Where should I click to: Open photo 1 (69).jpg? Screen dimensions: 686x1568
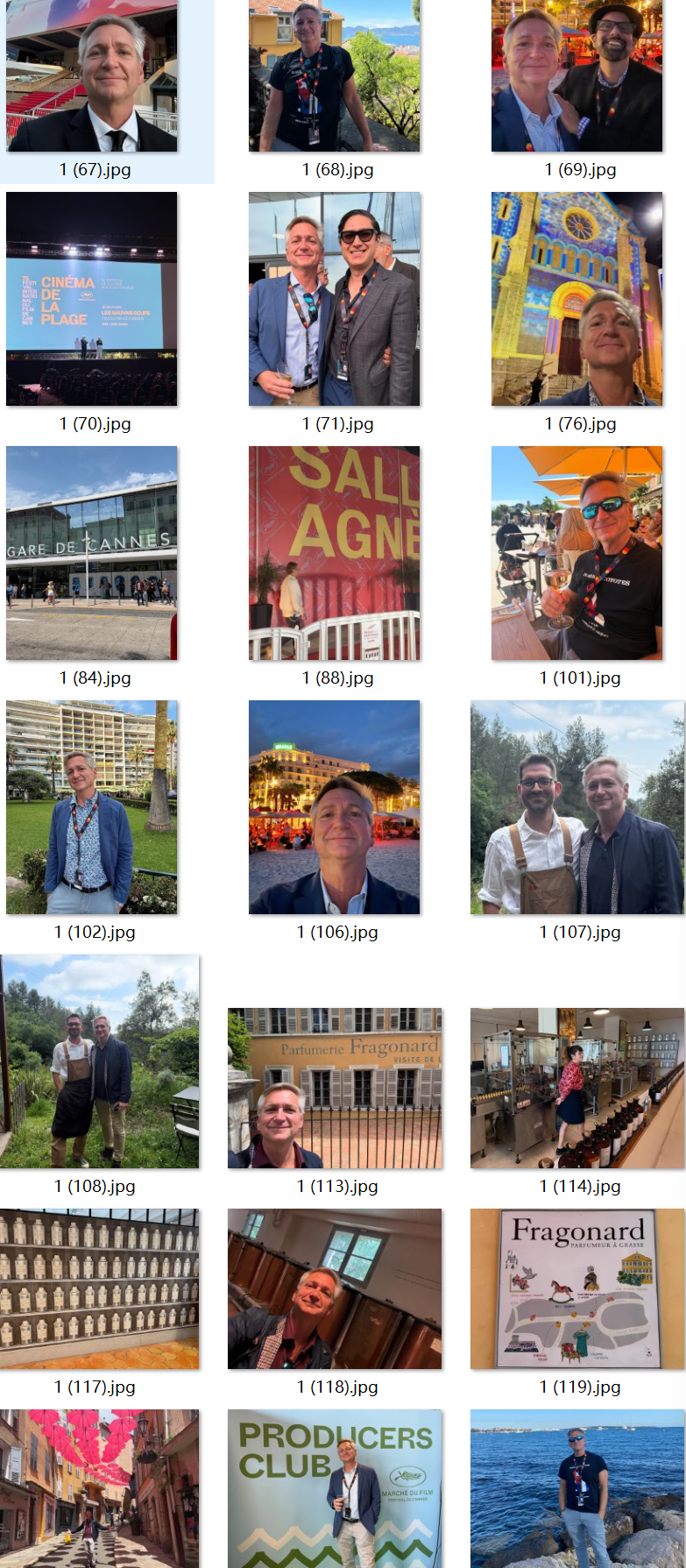point(576,76)
